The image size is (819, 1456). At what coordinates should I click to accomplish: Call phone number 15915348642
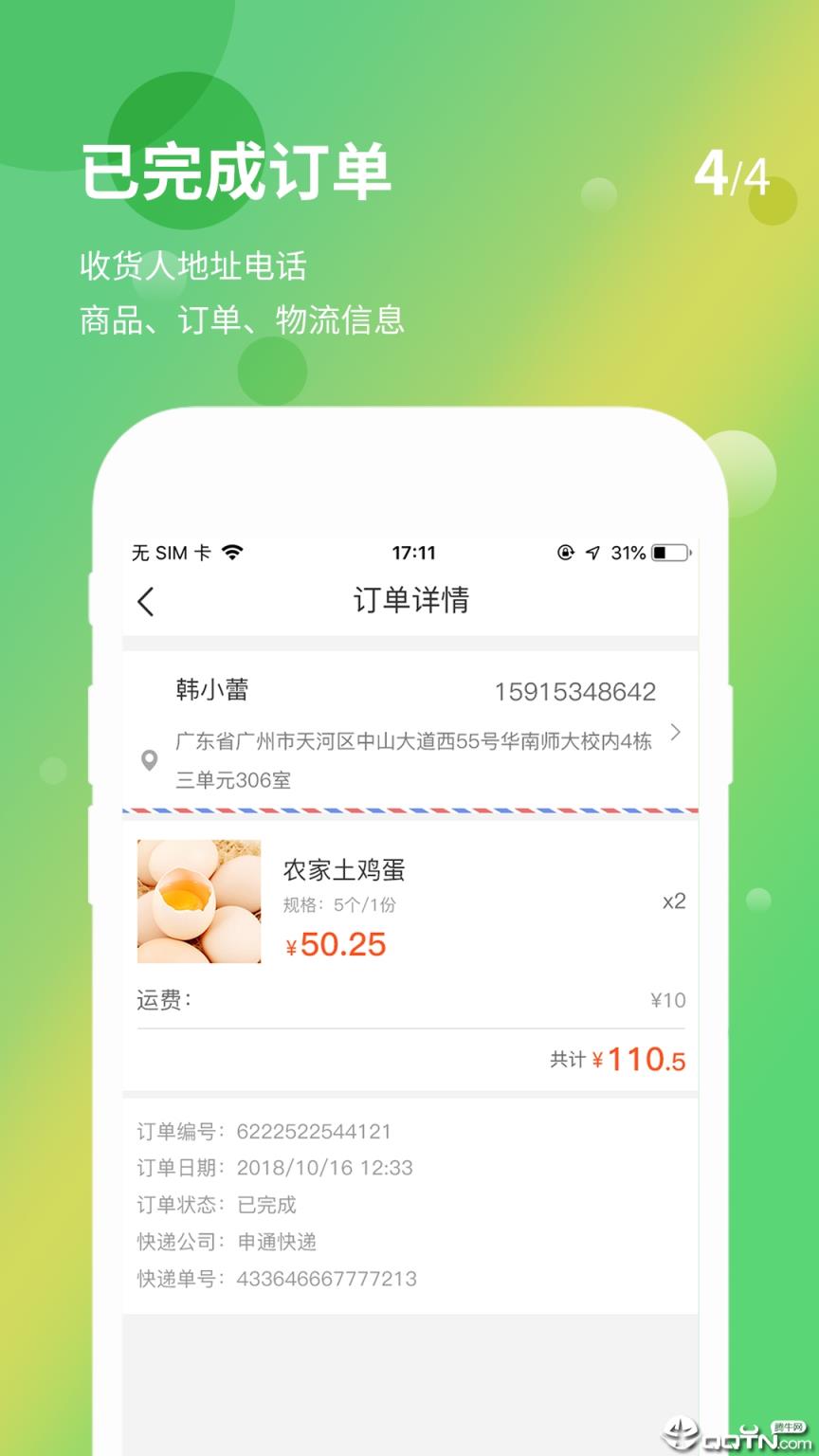[x=574, y=691]
